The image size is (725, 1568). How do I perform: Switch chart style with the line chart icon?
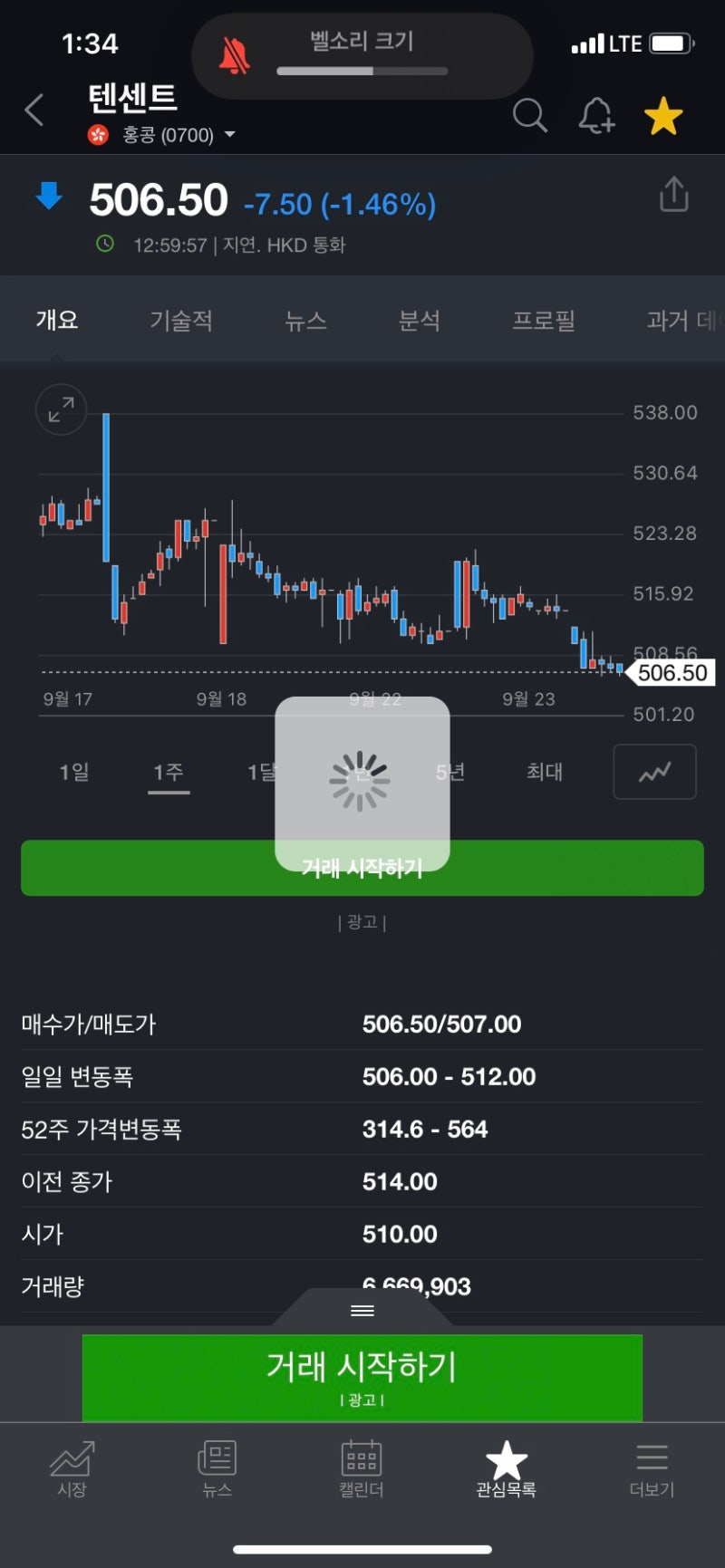pos(654,772)
